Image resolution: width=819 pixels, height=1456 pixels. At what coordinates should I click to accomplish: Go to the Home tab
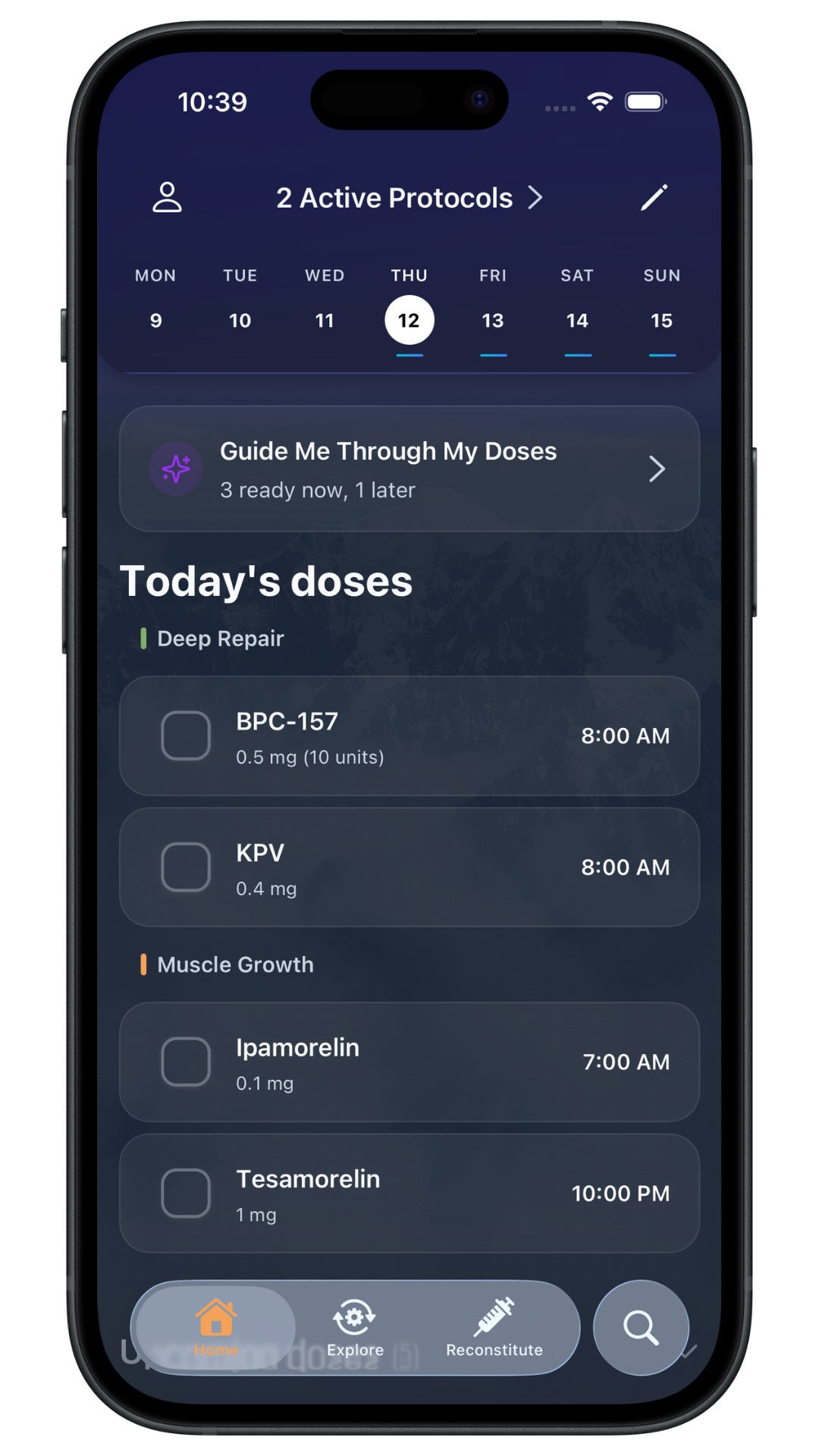(216, 1328)
